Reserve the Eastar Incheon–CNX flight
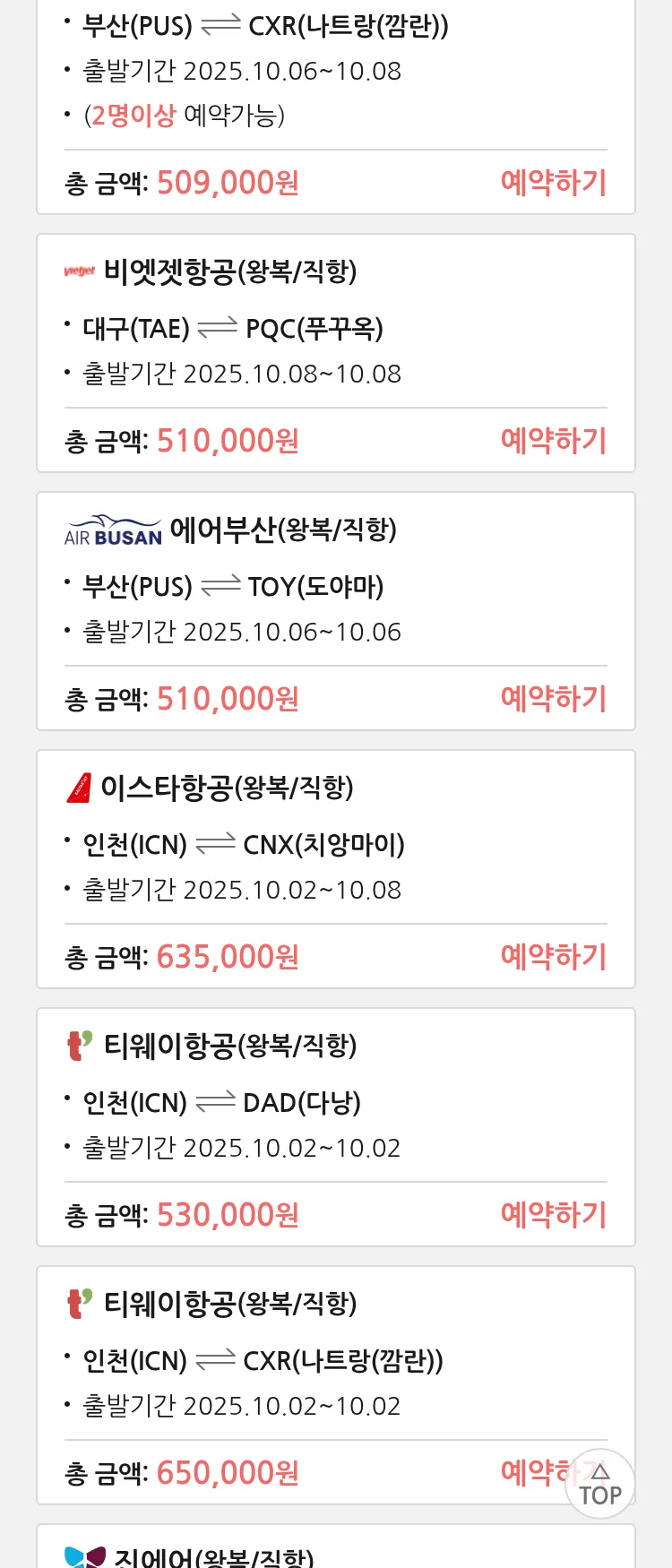672x1568 pixels. point(553,957)
